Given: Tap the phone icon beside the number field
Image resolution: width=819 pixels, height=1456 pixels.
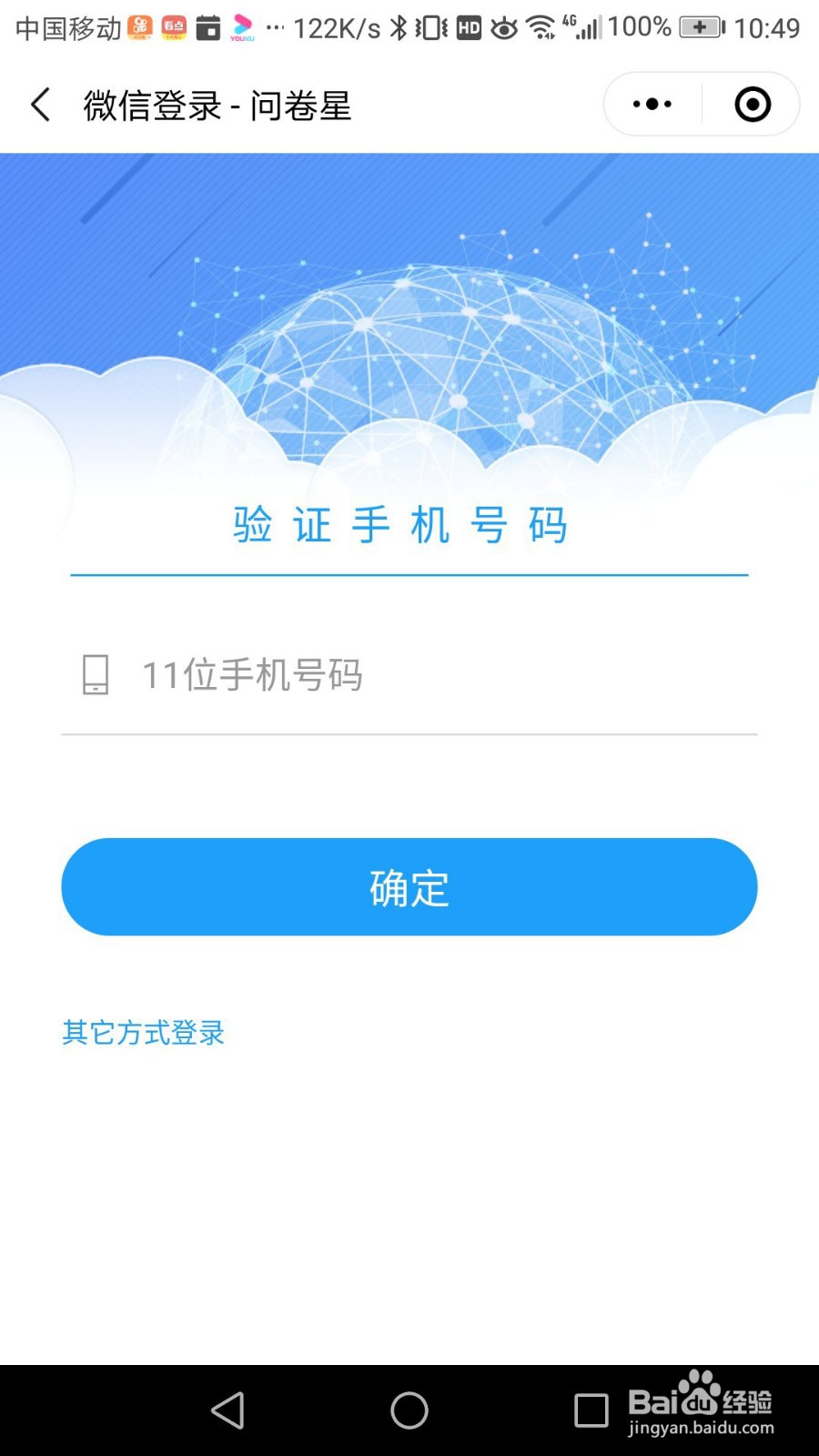Looking at the screenshot, I should 94,675.
